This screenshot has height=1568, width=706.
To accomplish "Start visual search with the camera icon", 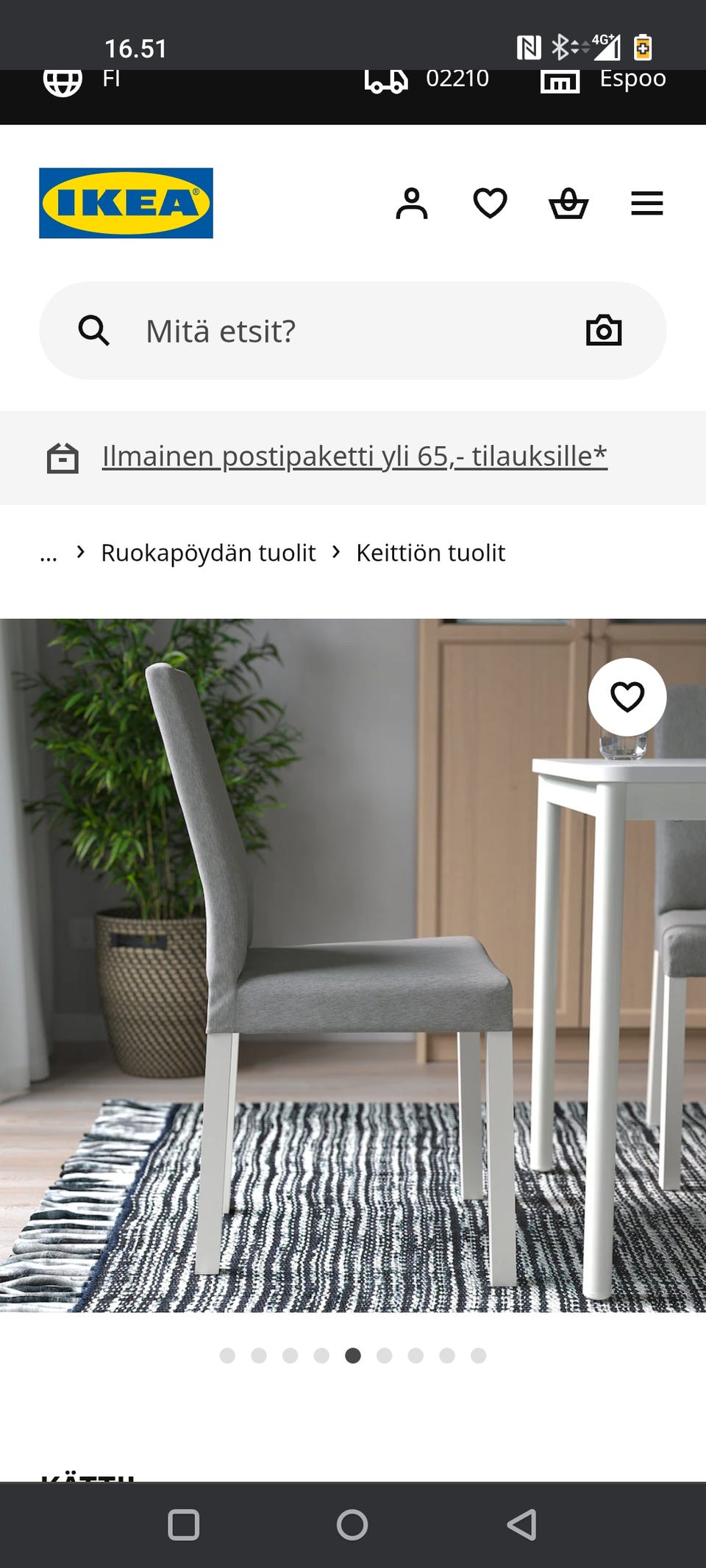I will coord(605,331).
